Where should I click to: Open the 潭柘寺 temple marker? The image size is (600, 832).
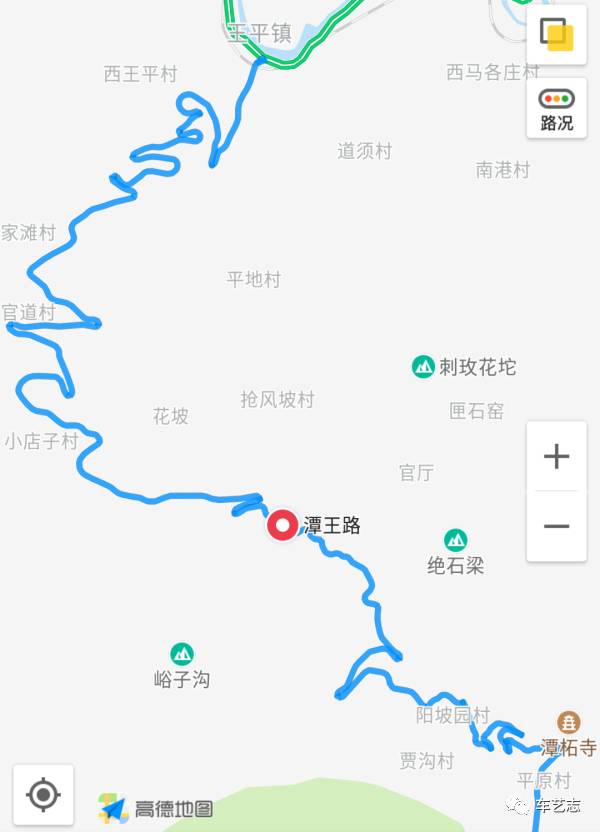click(x=568, y=722)
